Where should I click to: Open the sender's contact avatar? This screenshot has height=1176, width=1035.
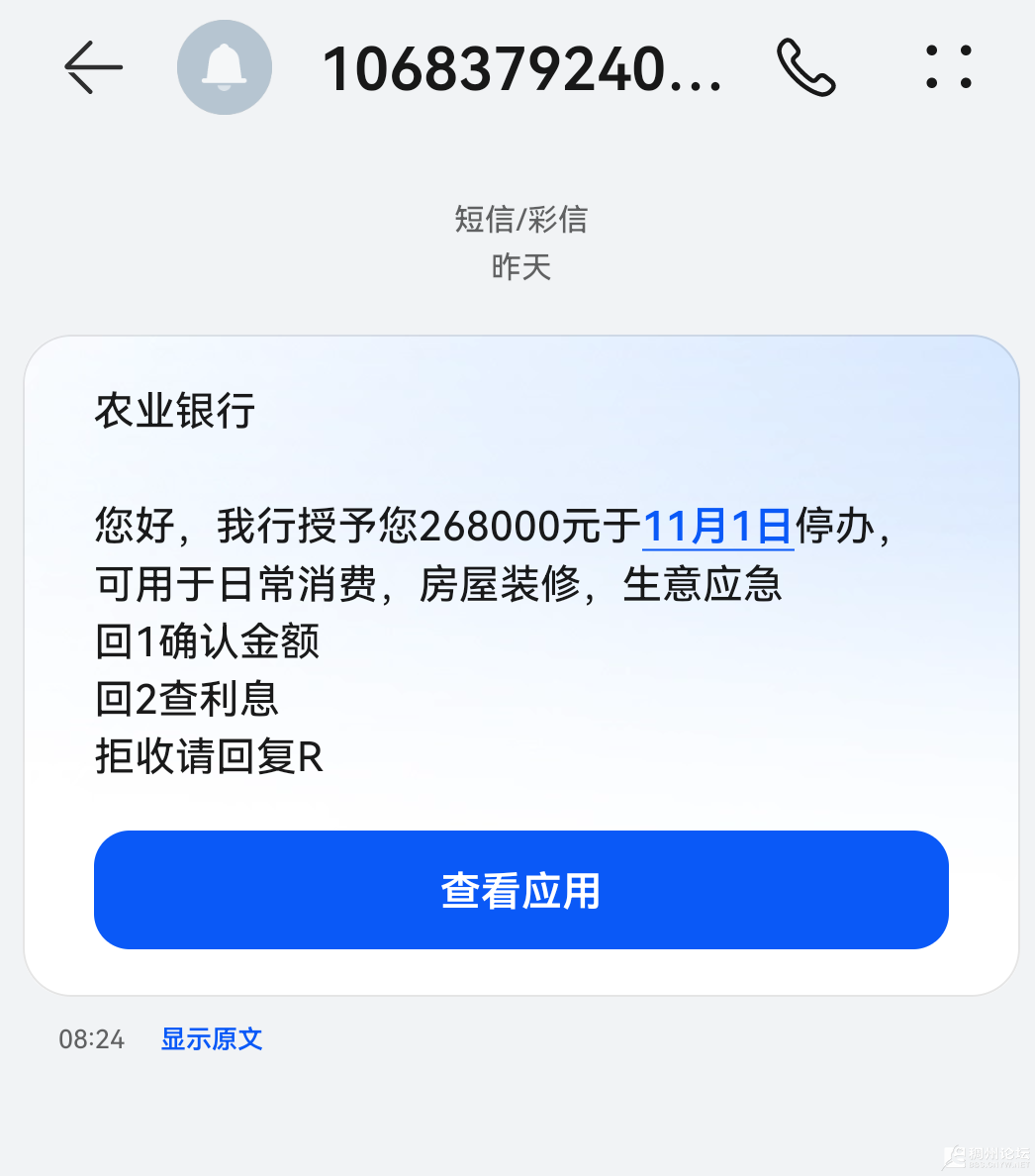[225, 67]
